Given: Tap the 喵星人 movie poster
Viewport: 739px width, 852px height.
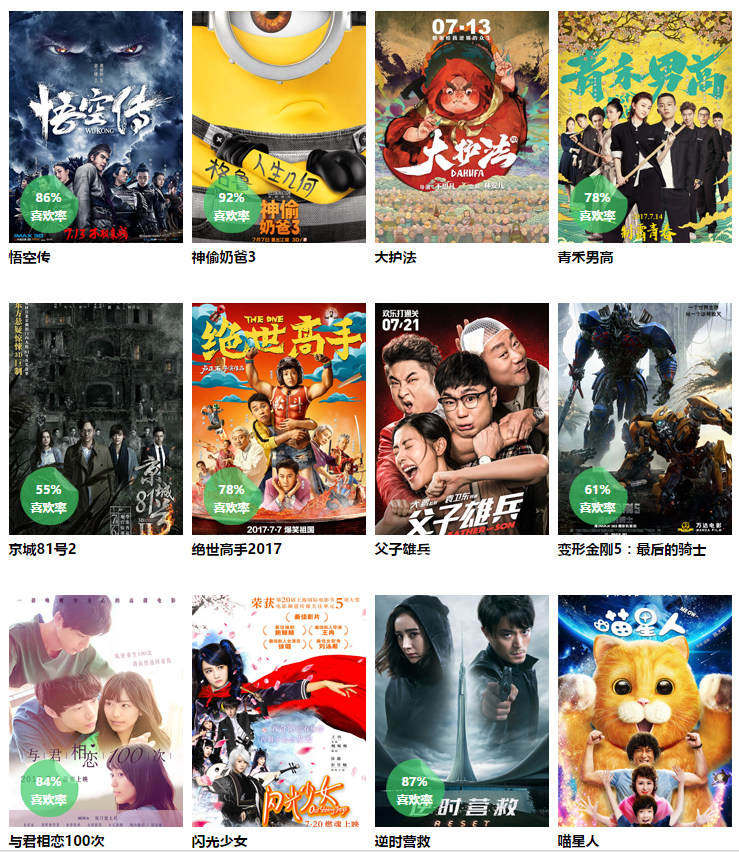Looking at the screenshot, I should coord(645,710).
